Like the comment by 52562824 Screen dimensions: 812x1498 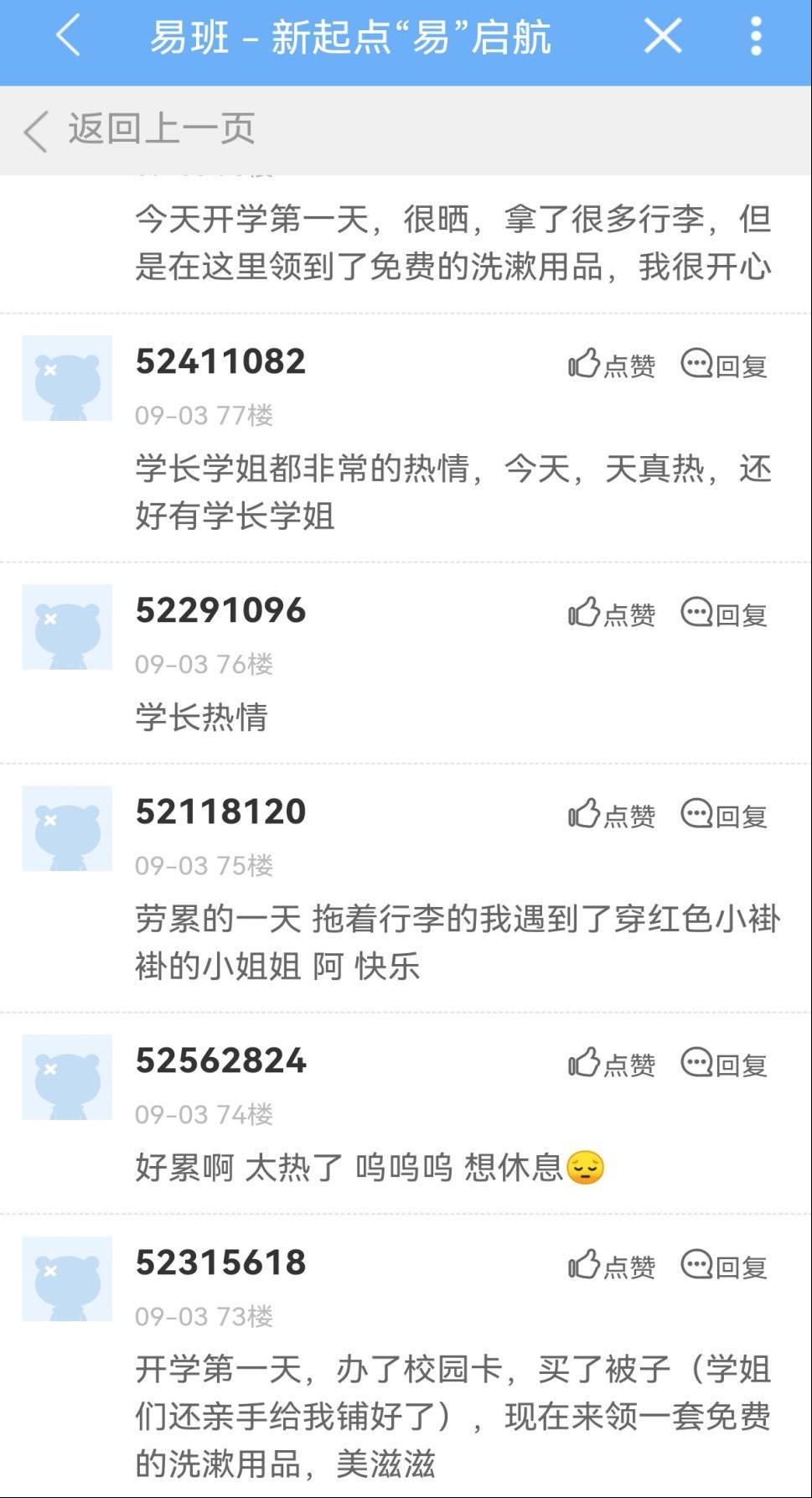coord(612,1064)
